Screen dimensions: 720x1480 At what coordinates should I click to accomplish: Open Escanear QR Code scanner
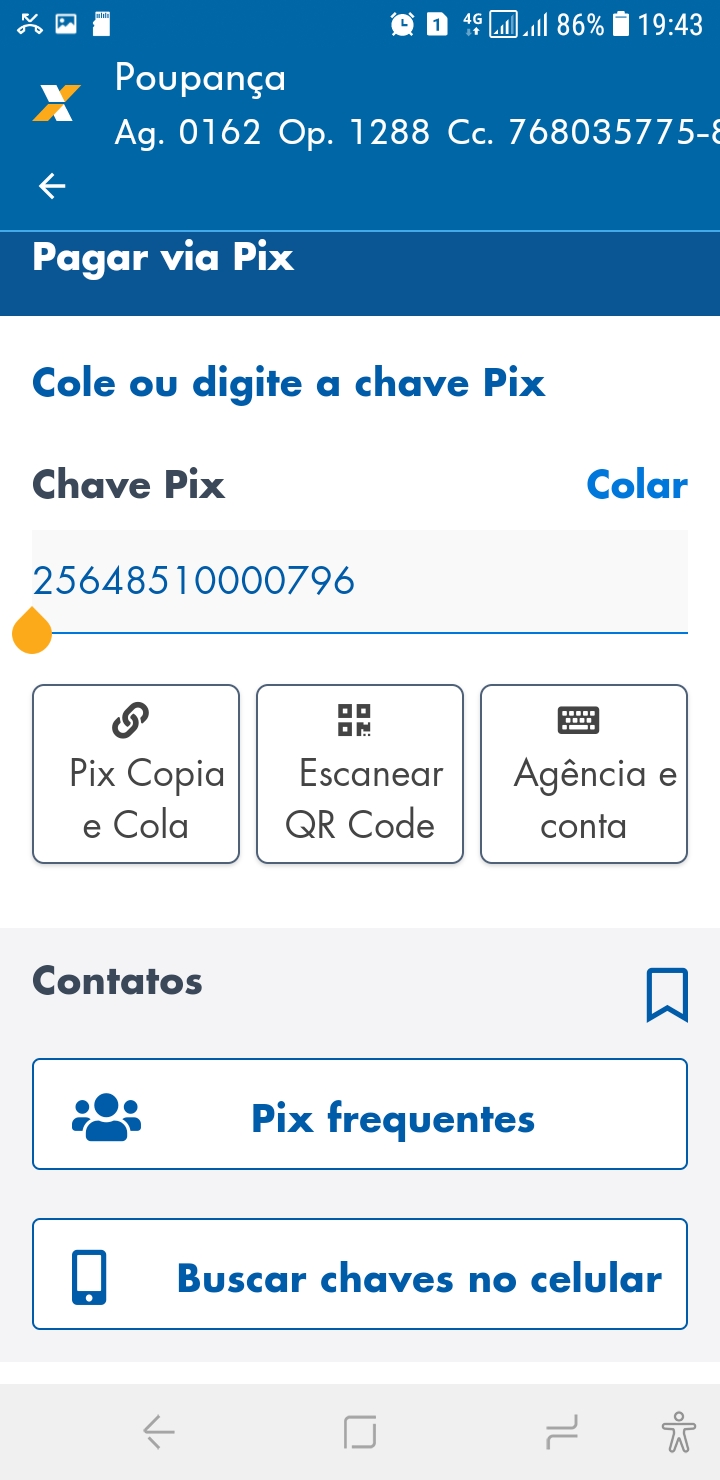(x=360, y=774)
